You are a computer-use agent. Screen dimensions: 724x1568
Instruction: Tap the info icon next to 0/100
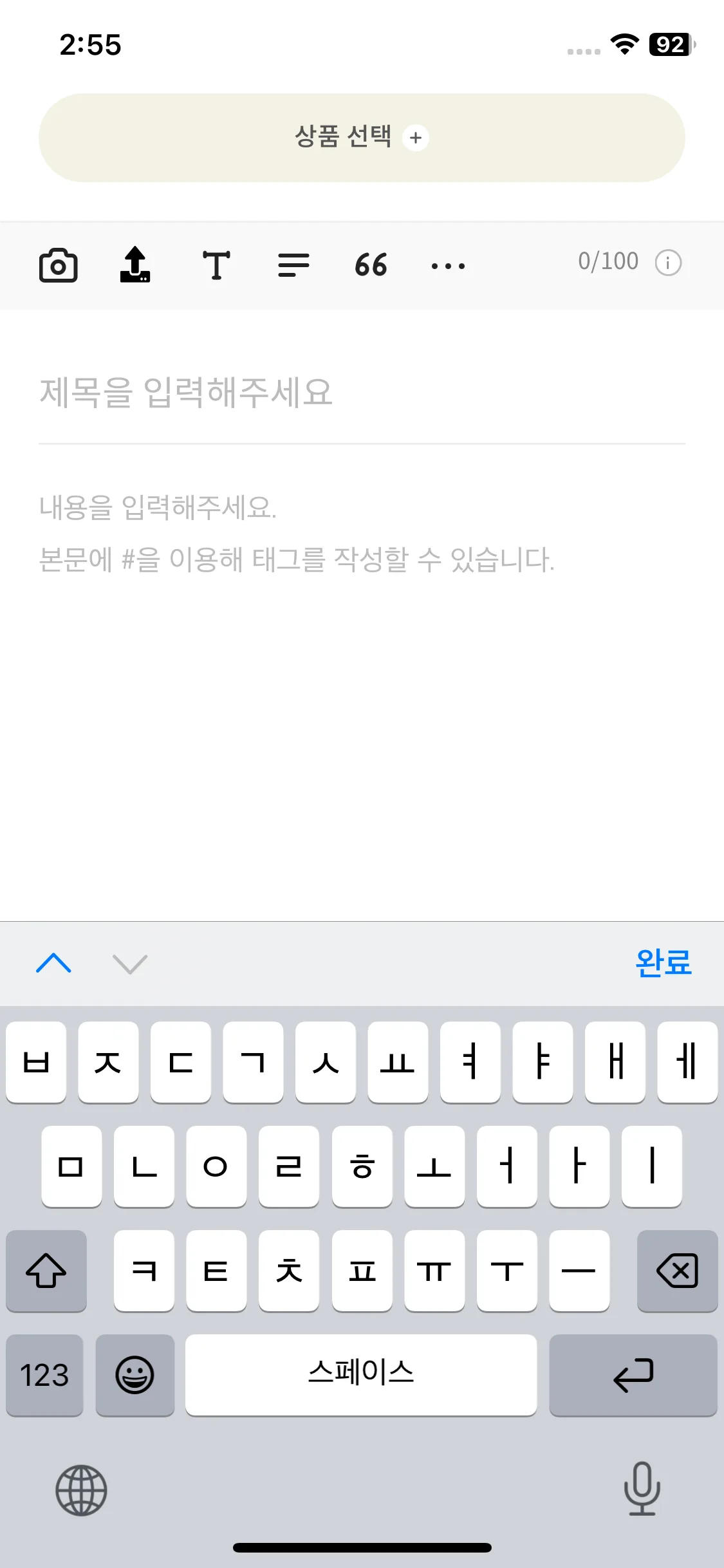pos(668,263)
